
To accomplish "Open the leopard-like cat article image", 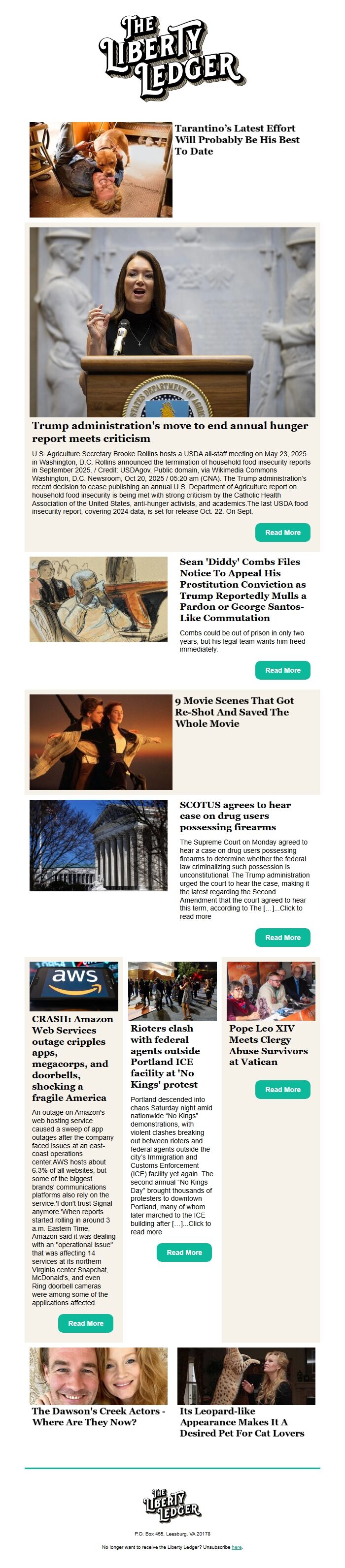I will (x=246, y=1376).
